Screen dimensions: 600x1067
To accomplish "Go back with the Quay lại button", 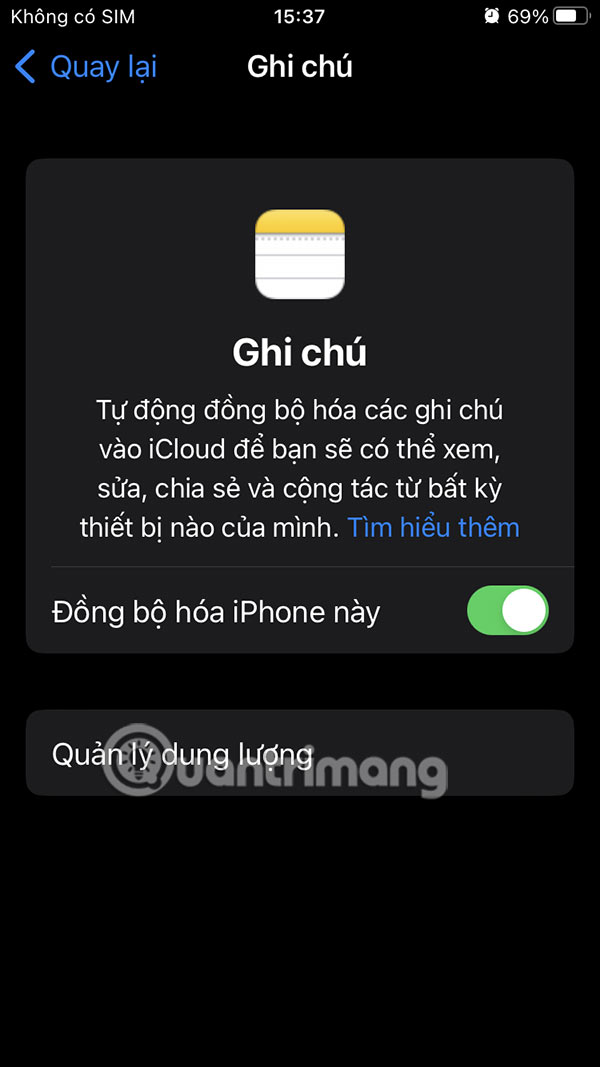I will [x=86, y=67].
